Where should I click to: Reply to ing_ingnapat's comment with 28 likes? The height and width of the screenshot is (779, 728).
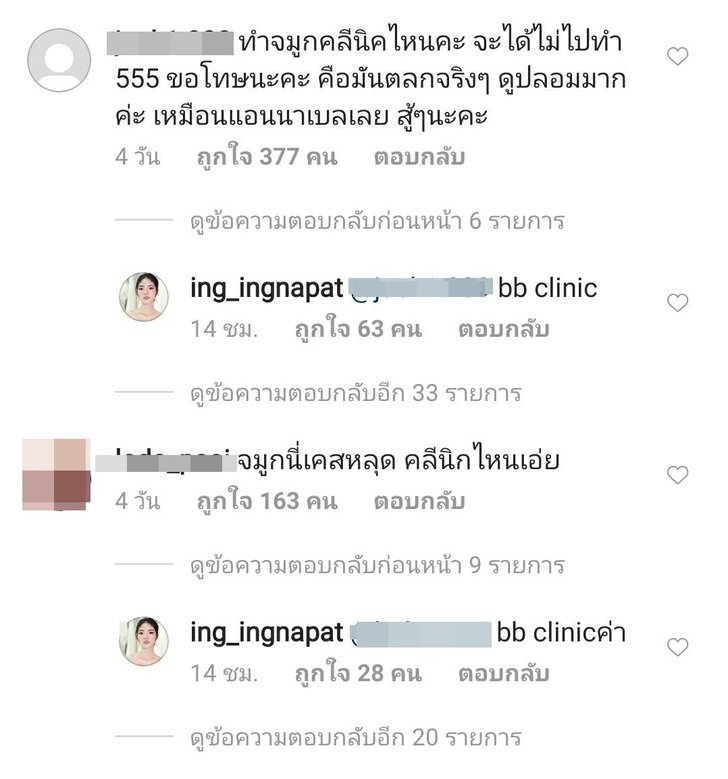[x=504, y=673]
